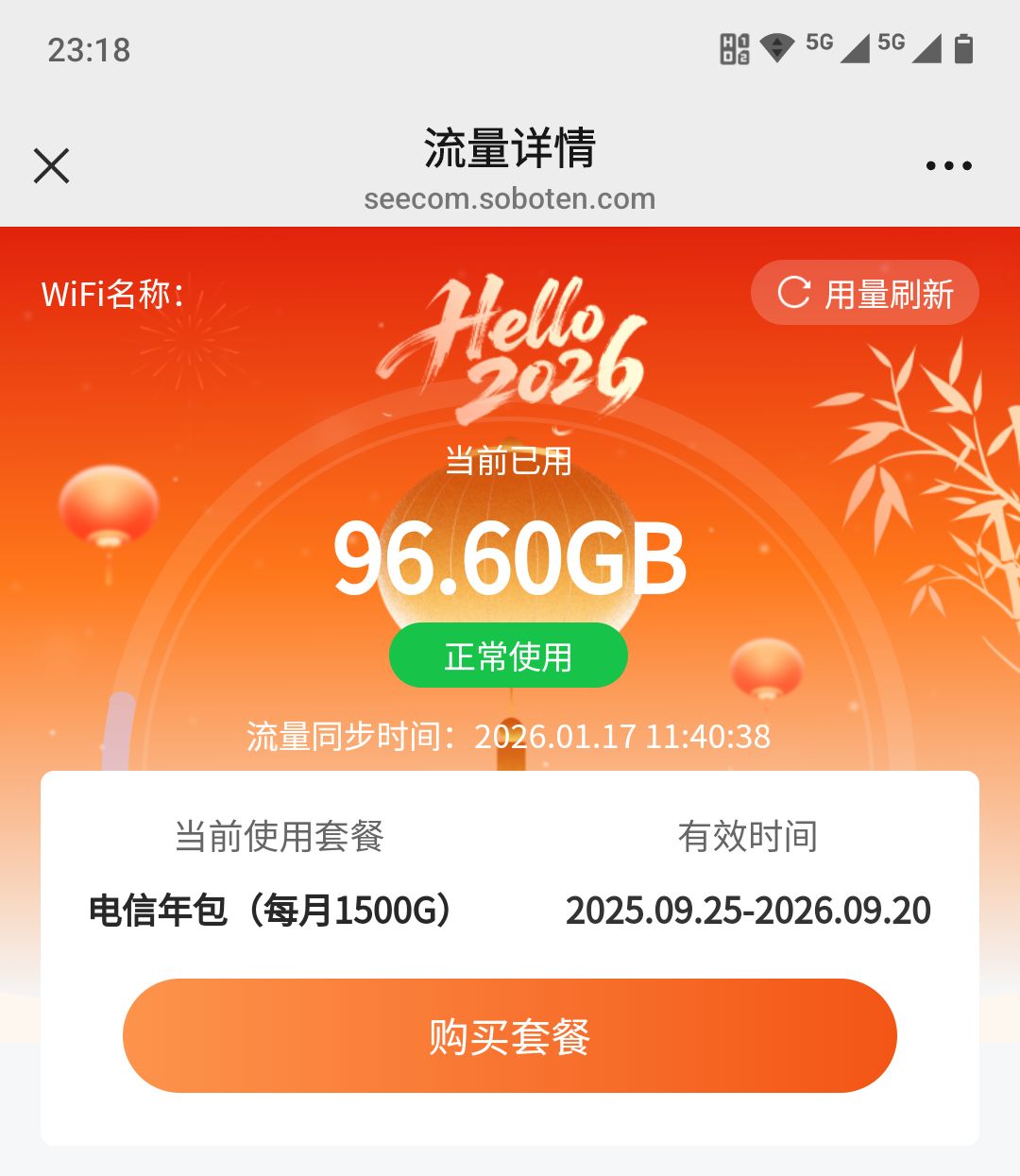Viewport: 1020px width, 1176px height.
Task: Select the 流量详情 page title
Action: coord(510,147)
